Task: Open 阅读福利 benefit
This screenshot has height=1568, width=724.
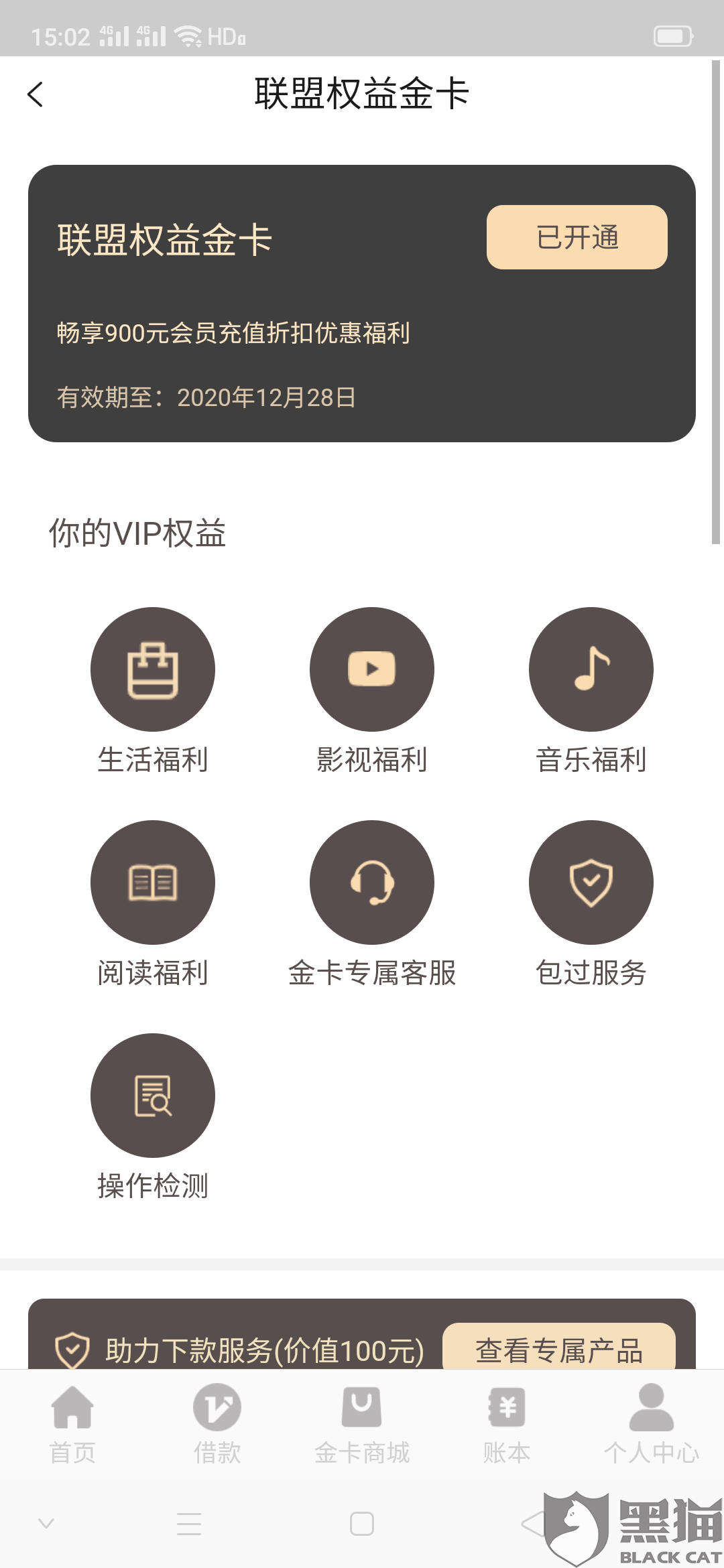Action: click(x=153, y=883)
